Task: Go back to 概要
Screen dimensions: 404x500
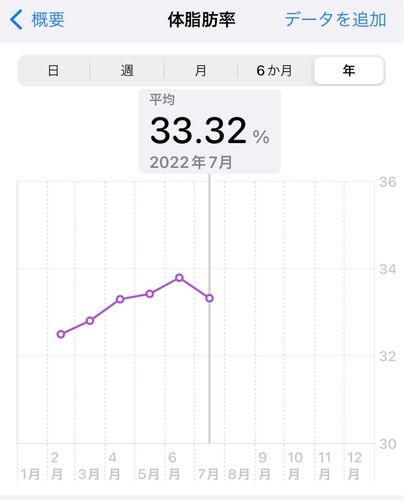Action: [x=37, y=20]
